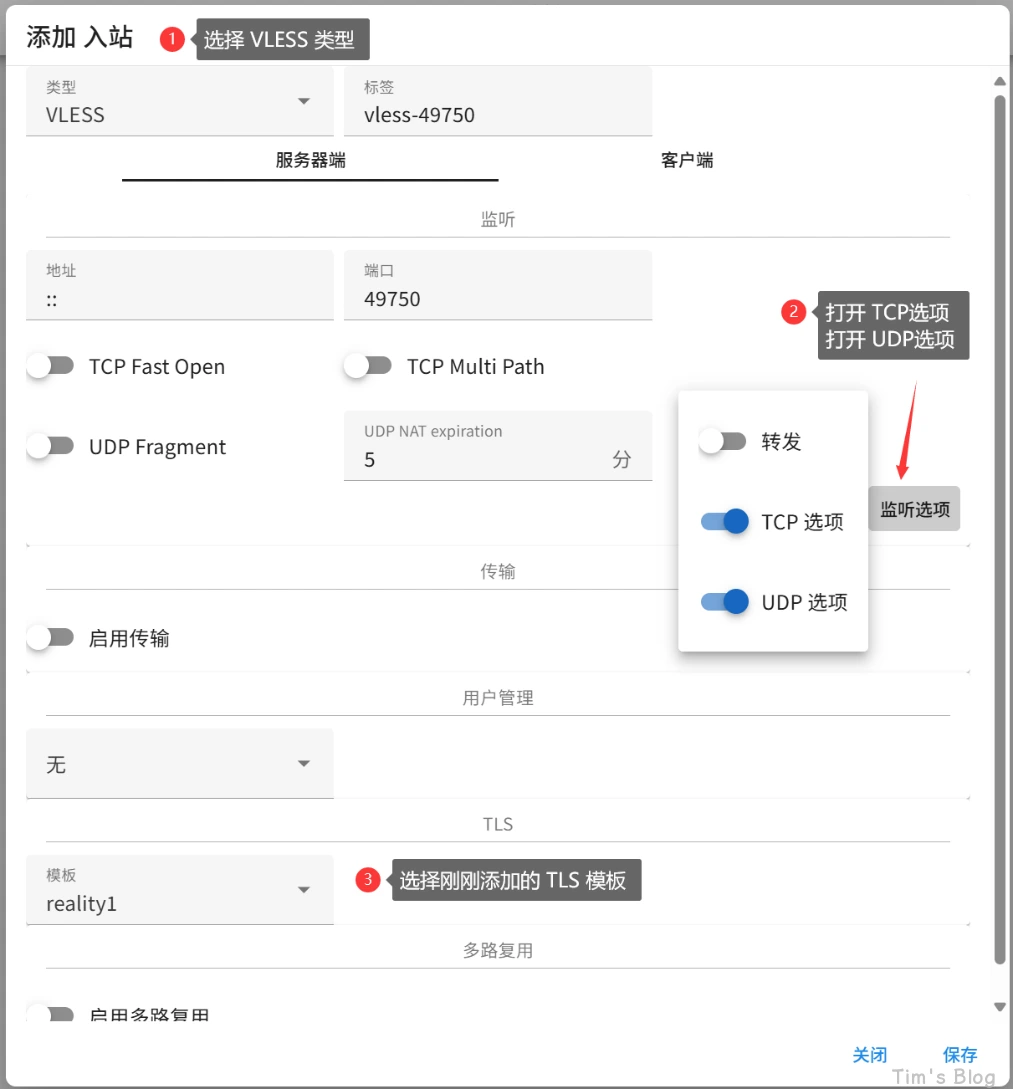Save the inbound with 保存
1013x1089 pixels.
pyautogui.click(x=959, y=1054)
